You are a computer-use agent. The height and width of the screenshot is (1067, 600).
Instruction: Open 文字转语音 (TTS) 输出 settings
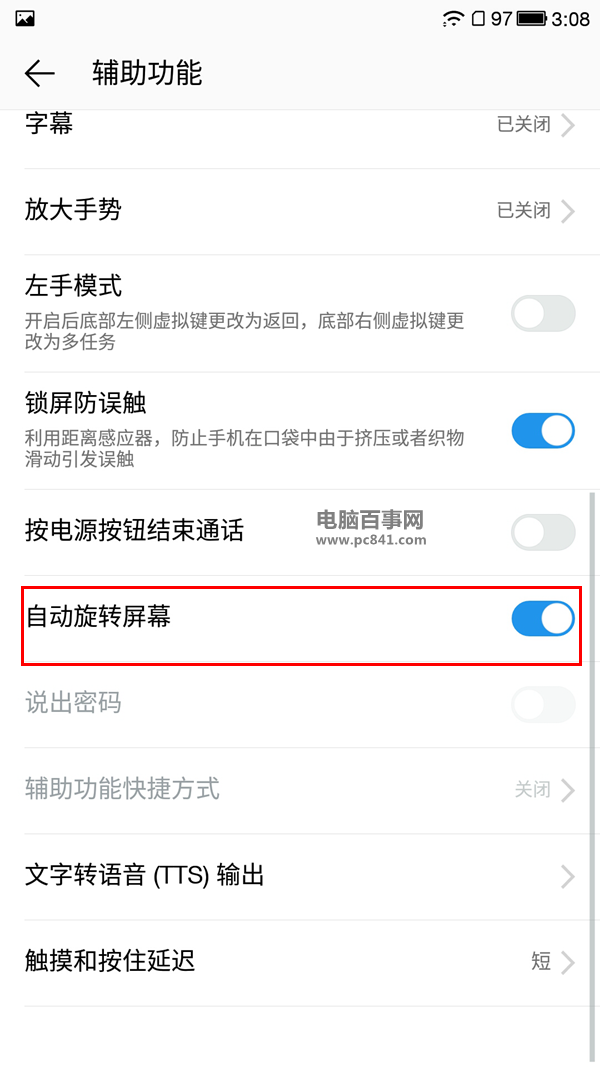(300, 877)
